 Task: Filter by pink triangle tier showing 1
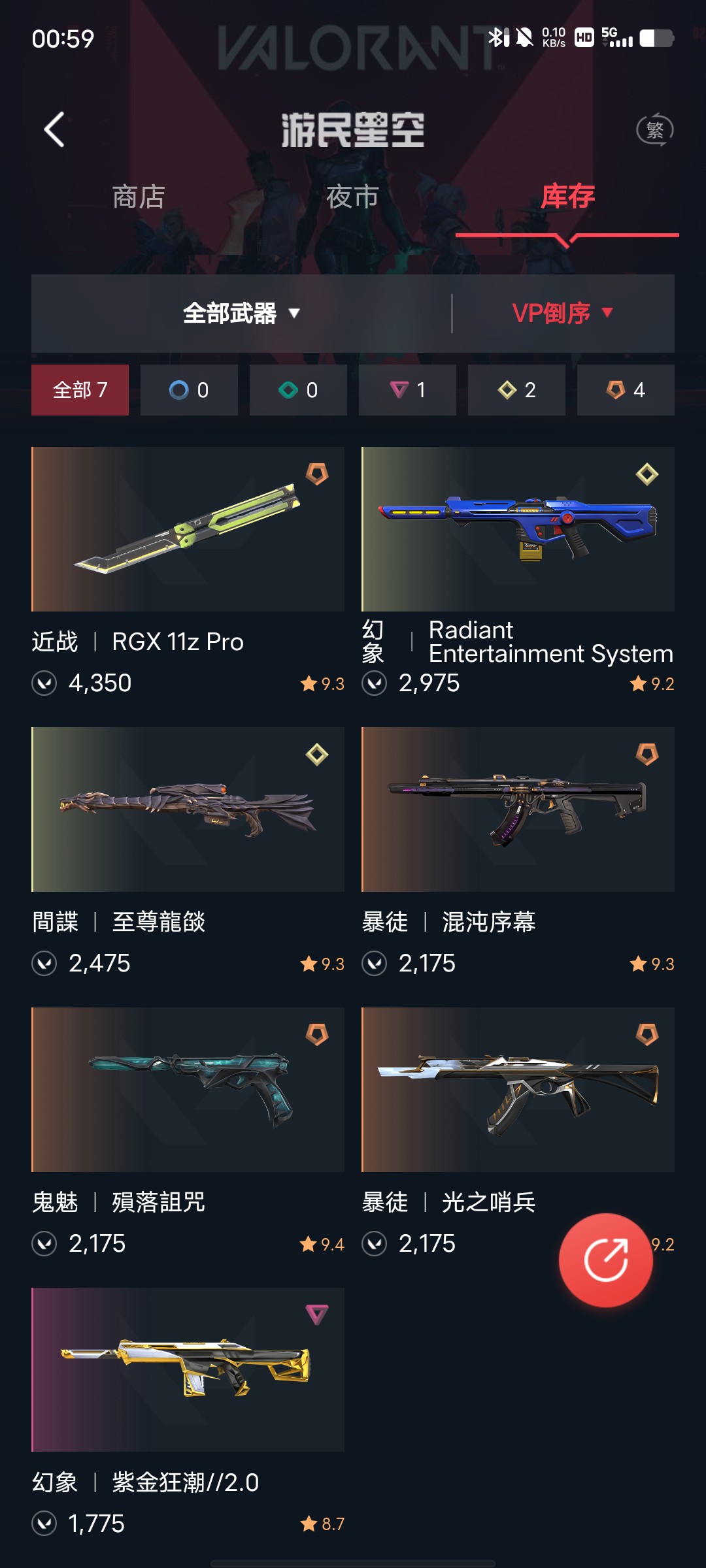point(407,390)
